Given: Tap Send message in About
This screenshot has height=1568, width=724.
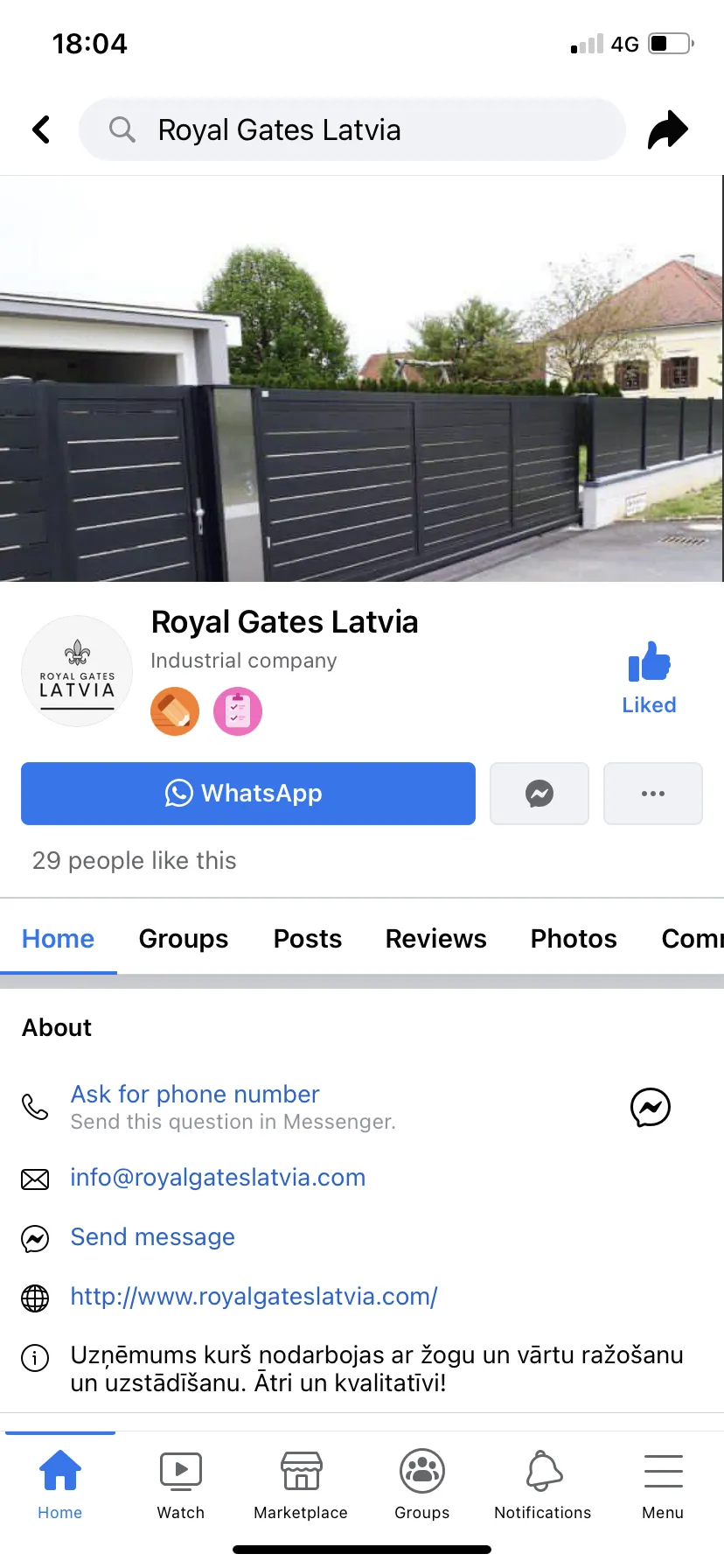Looking at the screenshot, I should tap(153, 1236).
